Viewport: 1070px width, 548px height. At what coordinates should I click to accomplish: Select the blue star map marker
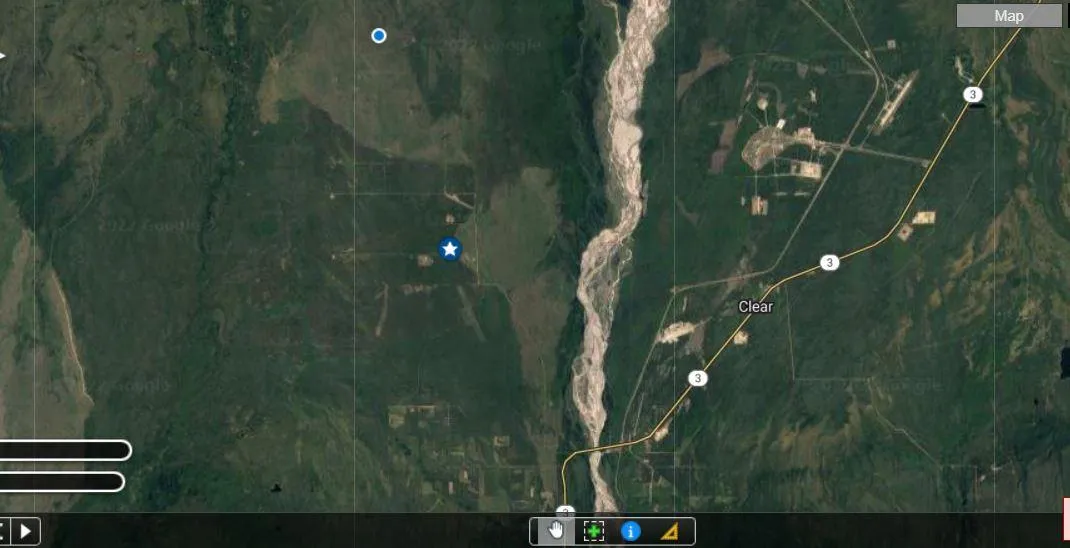450,249
